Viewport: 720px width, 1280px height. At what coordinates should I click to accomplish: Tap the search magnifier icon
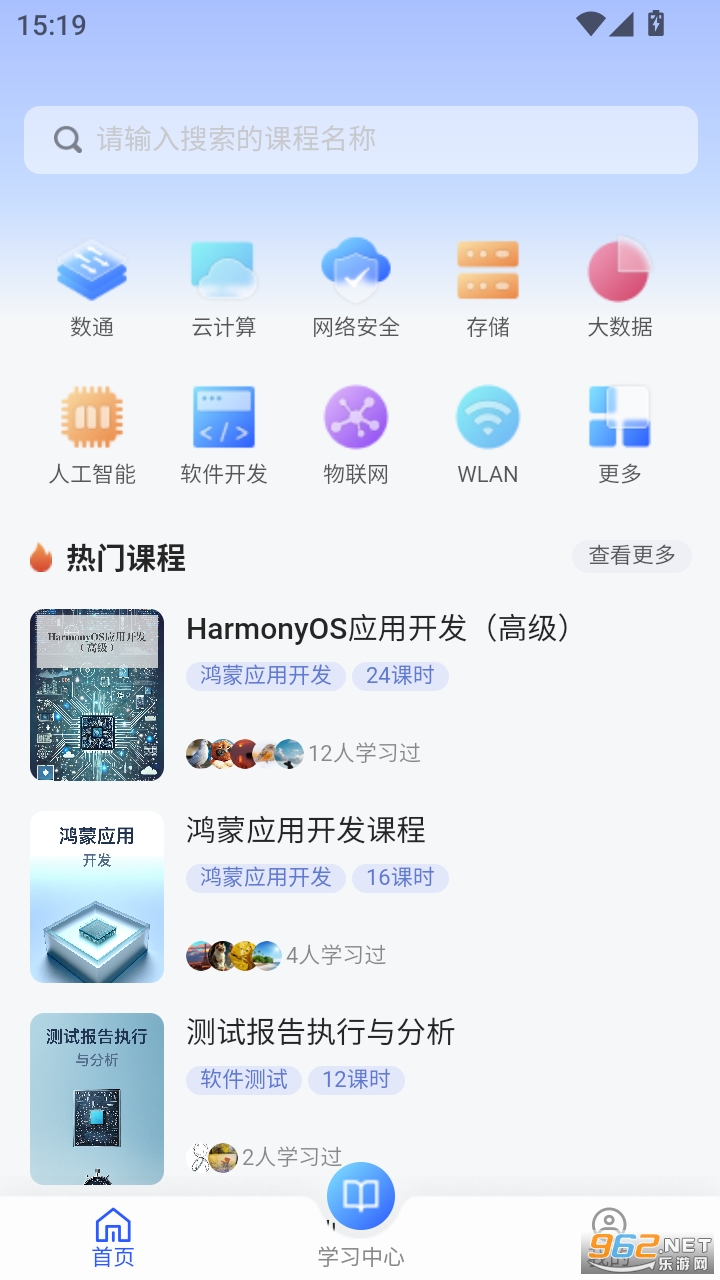tap(67, 139)
